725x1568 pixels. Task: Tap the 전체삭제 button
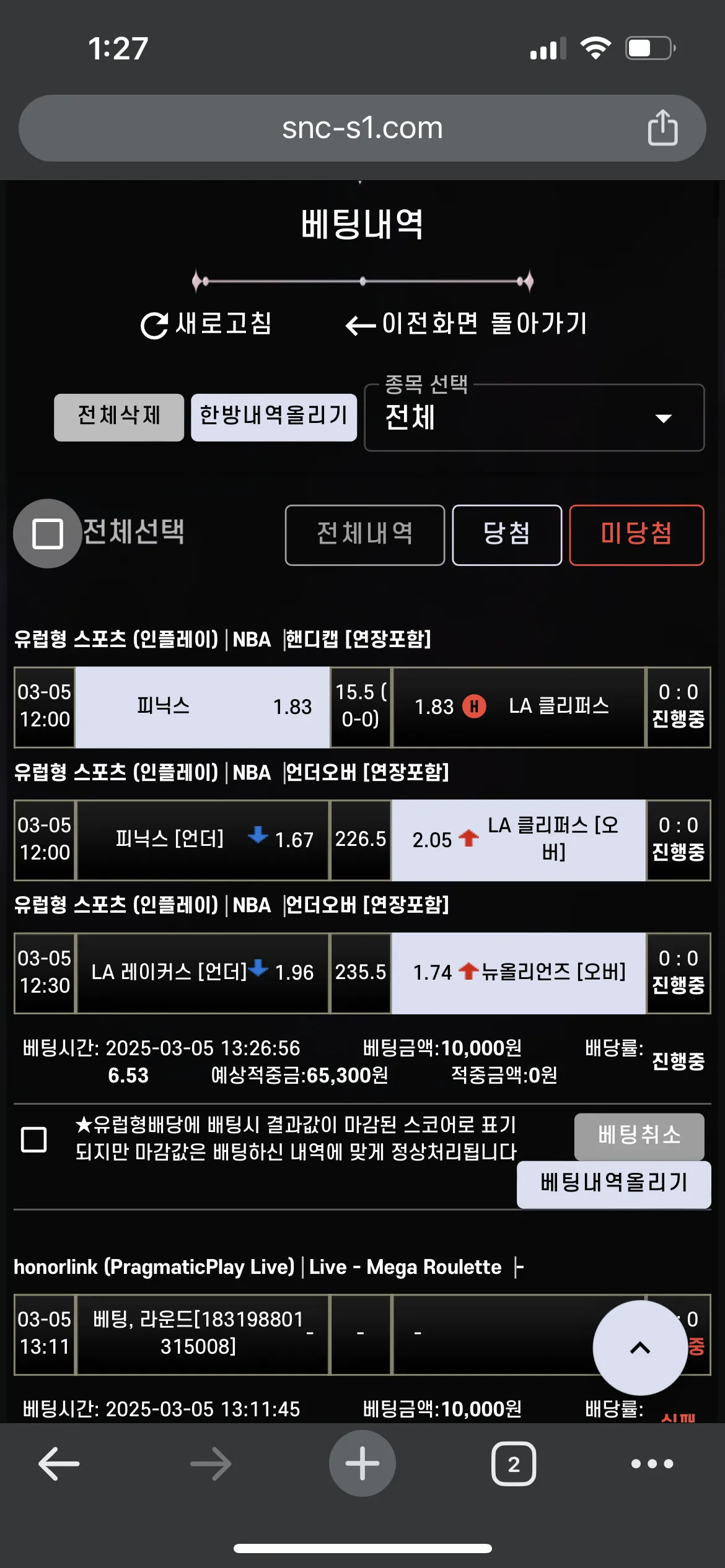[x=119, y=417]
